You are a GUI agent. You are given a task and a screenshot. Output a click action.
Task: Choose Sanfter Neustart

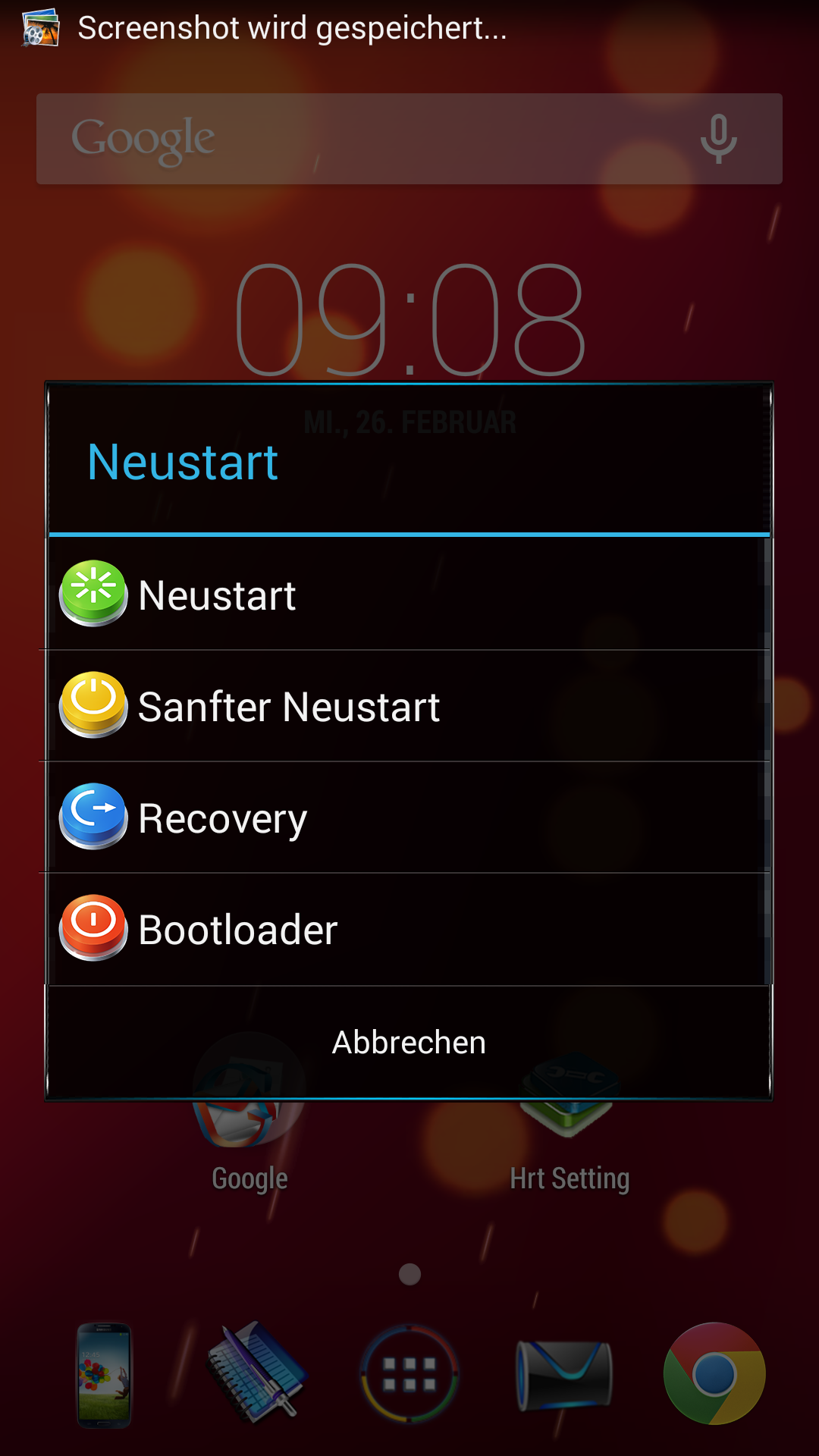409,706
